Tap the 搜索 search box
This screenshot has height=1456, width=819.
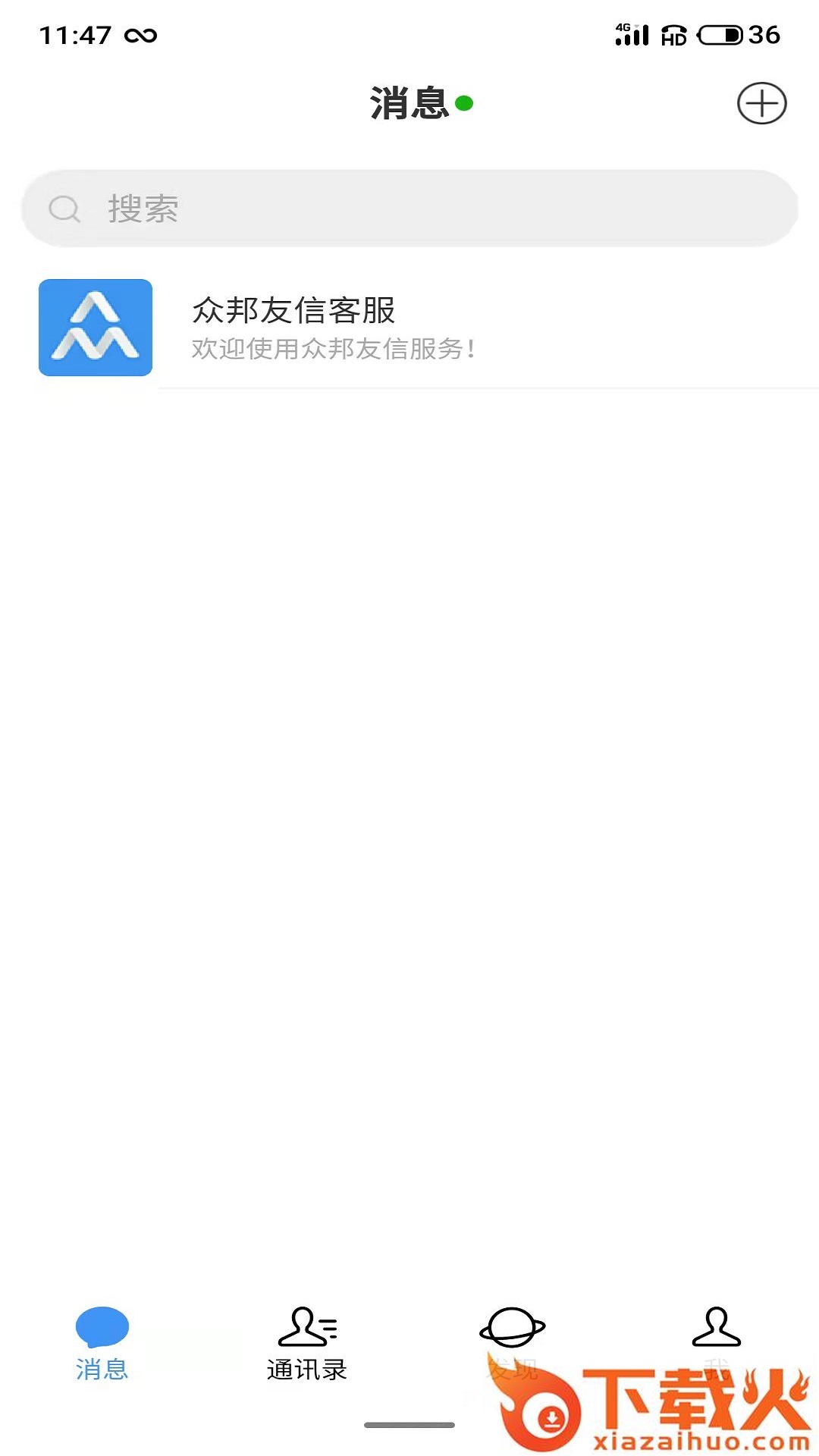(x=409, y=209)
